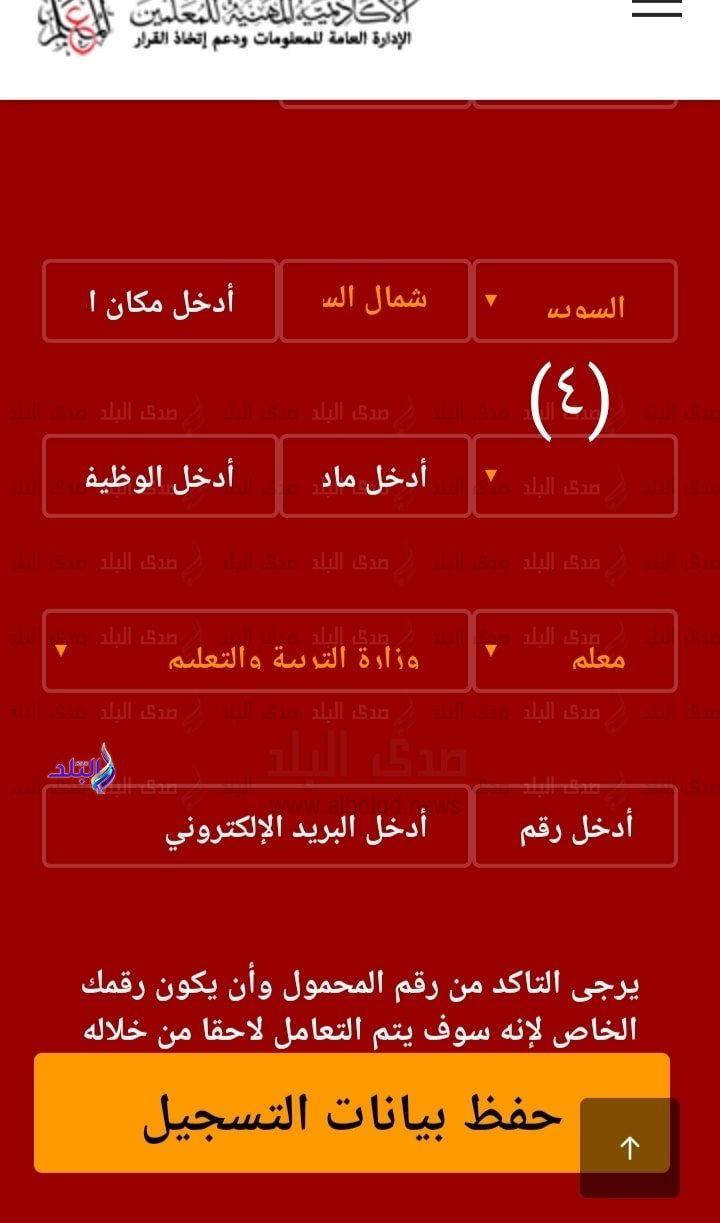The height and width of the screenshot is (1223, 720).
Task: Select the شمال السويس directorate field
Action: [375, 301]
